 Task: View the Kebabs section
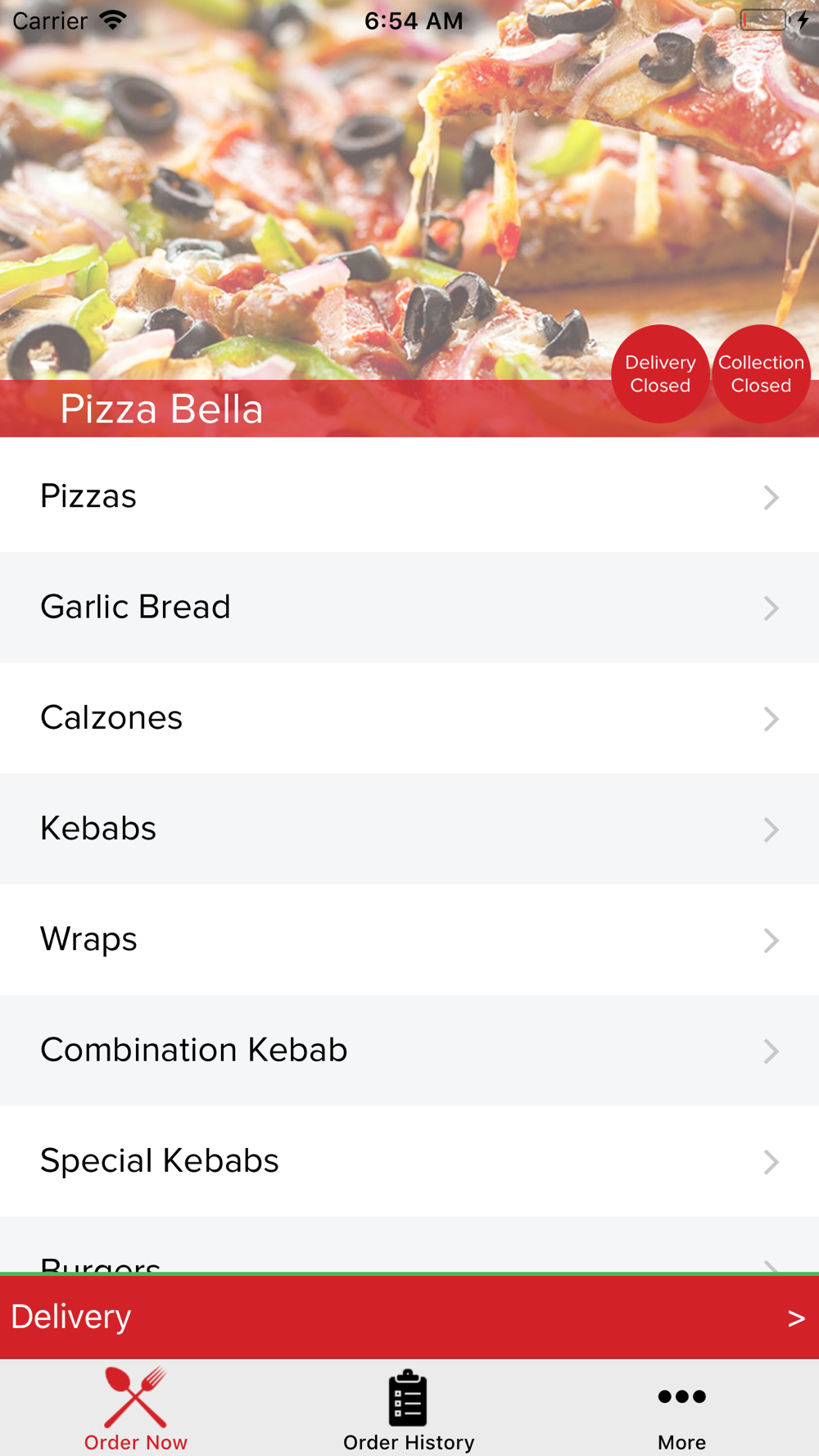point(409,829)
